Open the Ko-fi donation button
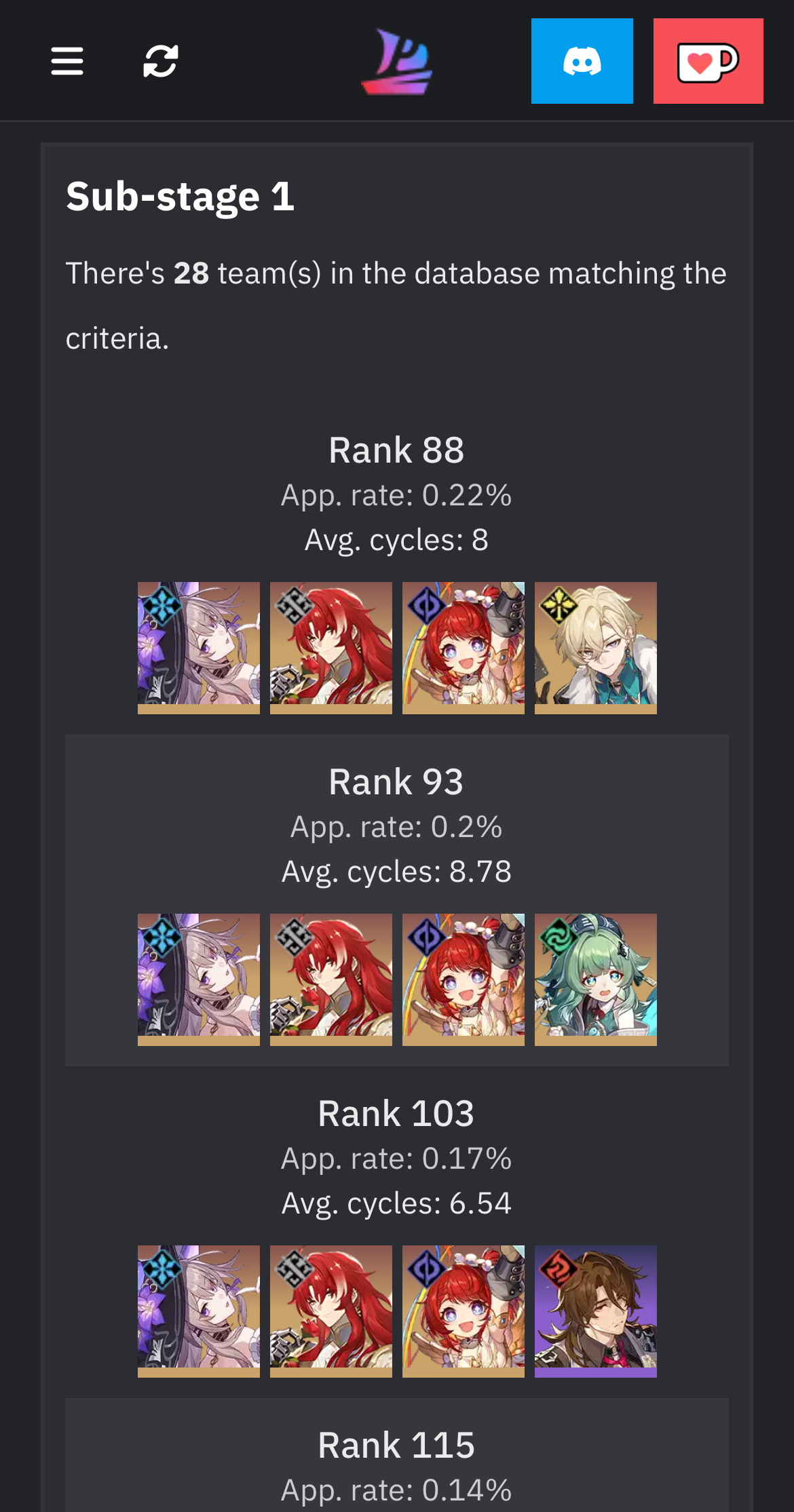 pos(708,61)
